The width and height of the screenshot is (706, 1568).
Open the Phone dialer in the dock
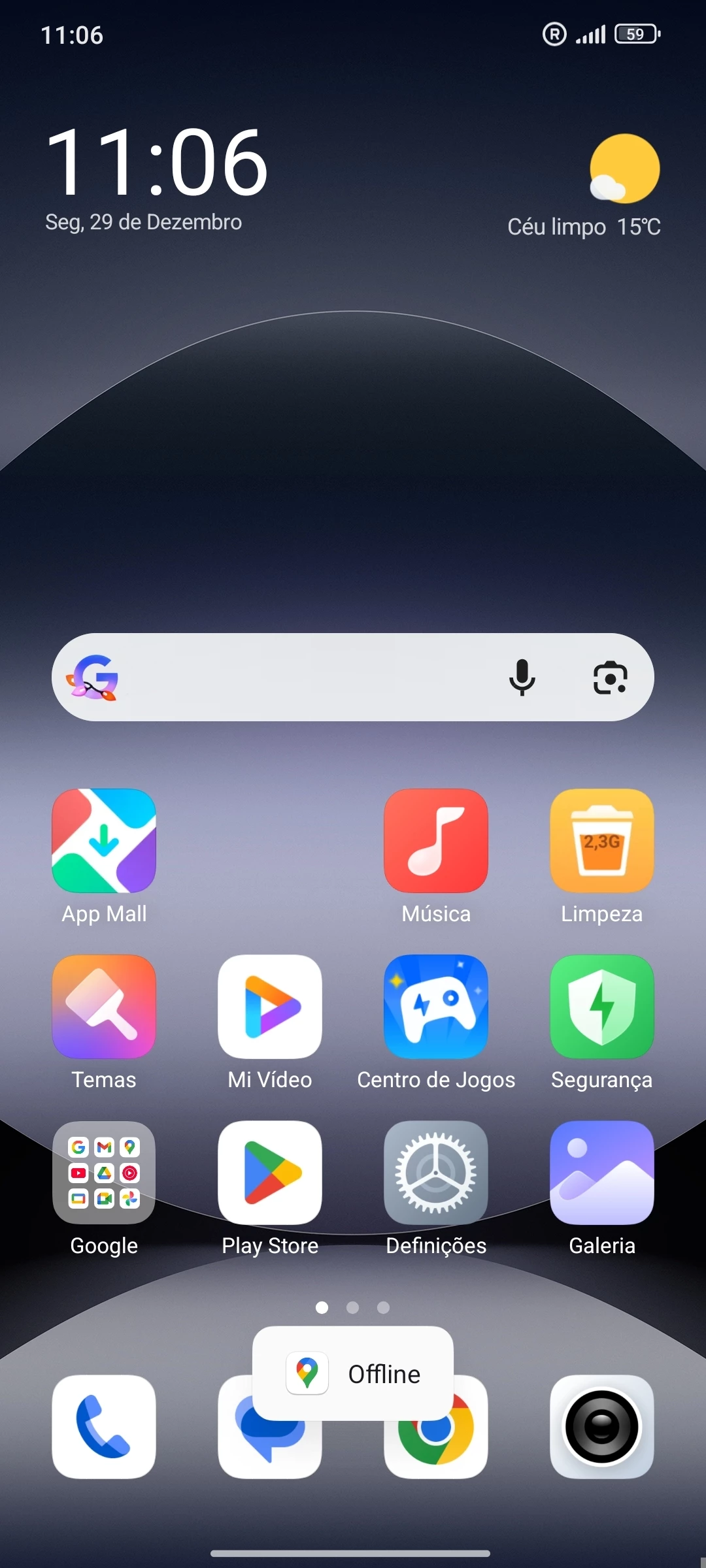click(x=104, y=1427)
